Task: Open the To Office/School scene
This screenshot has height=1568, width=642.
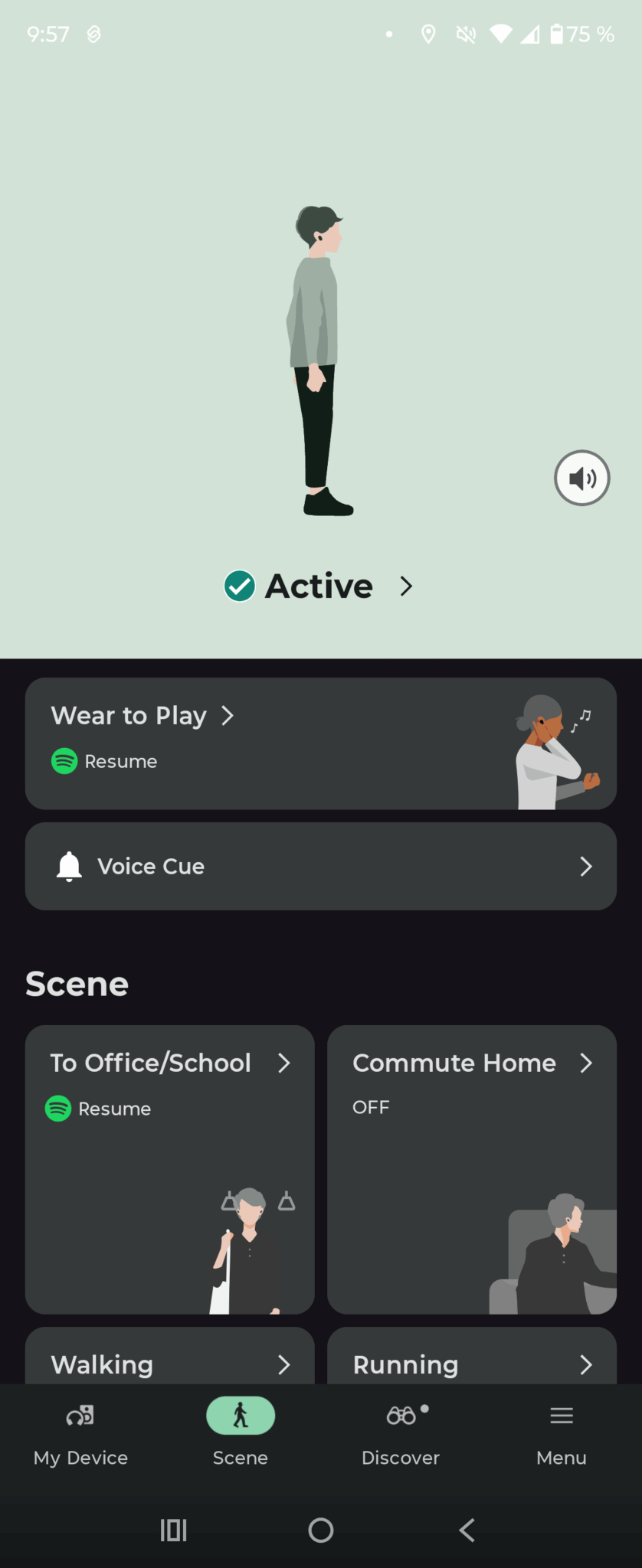Action: click(169, 1168)
